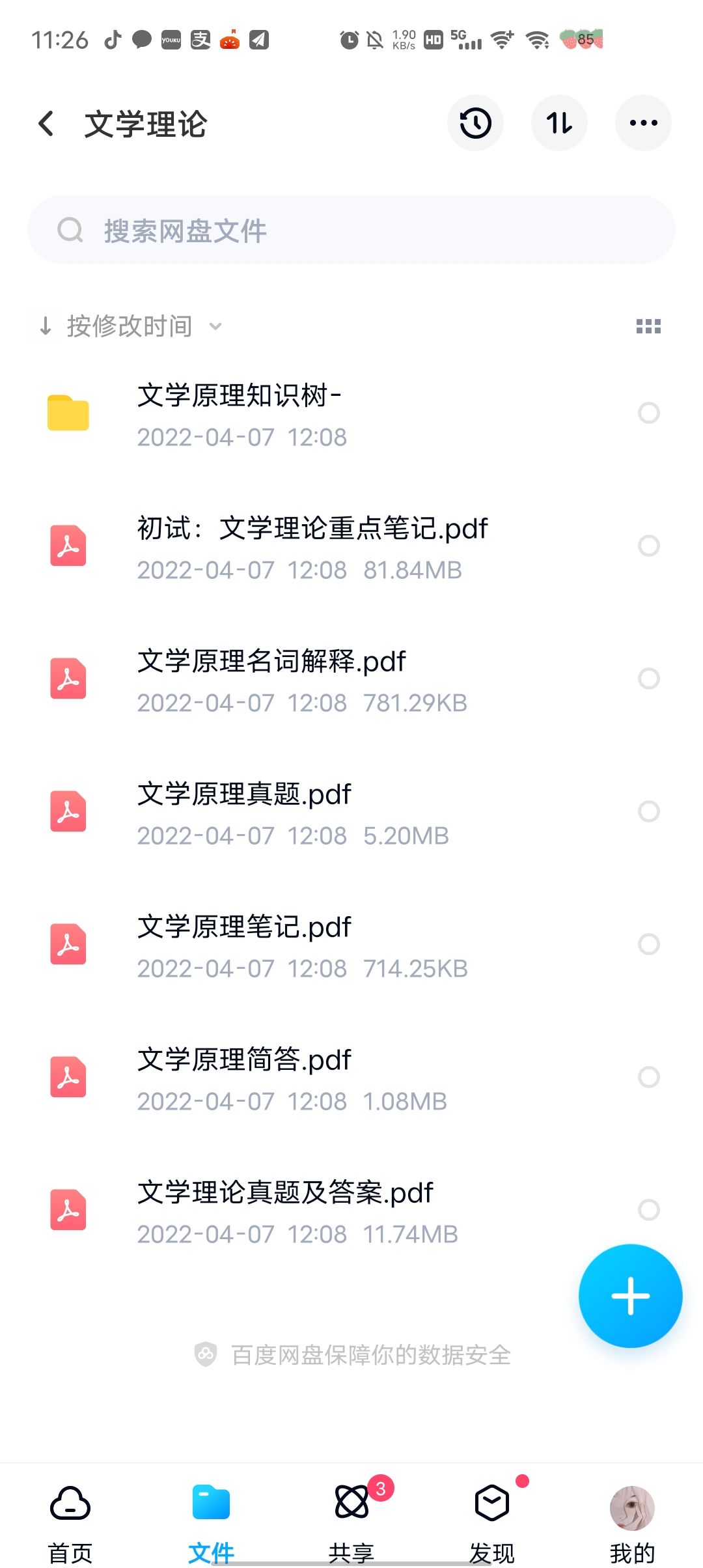This screenshot has width=703, height=1568.
Task: Open 初试：文学理论重点笔记.pdf
Action: click(x=351, y=547)
